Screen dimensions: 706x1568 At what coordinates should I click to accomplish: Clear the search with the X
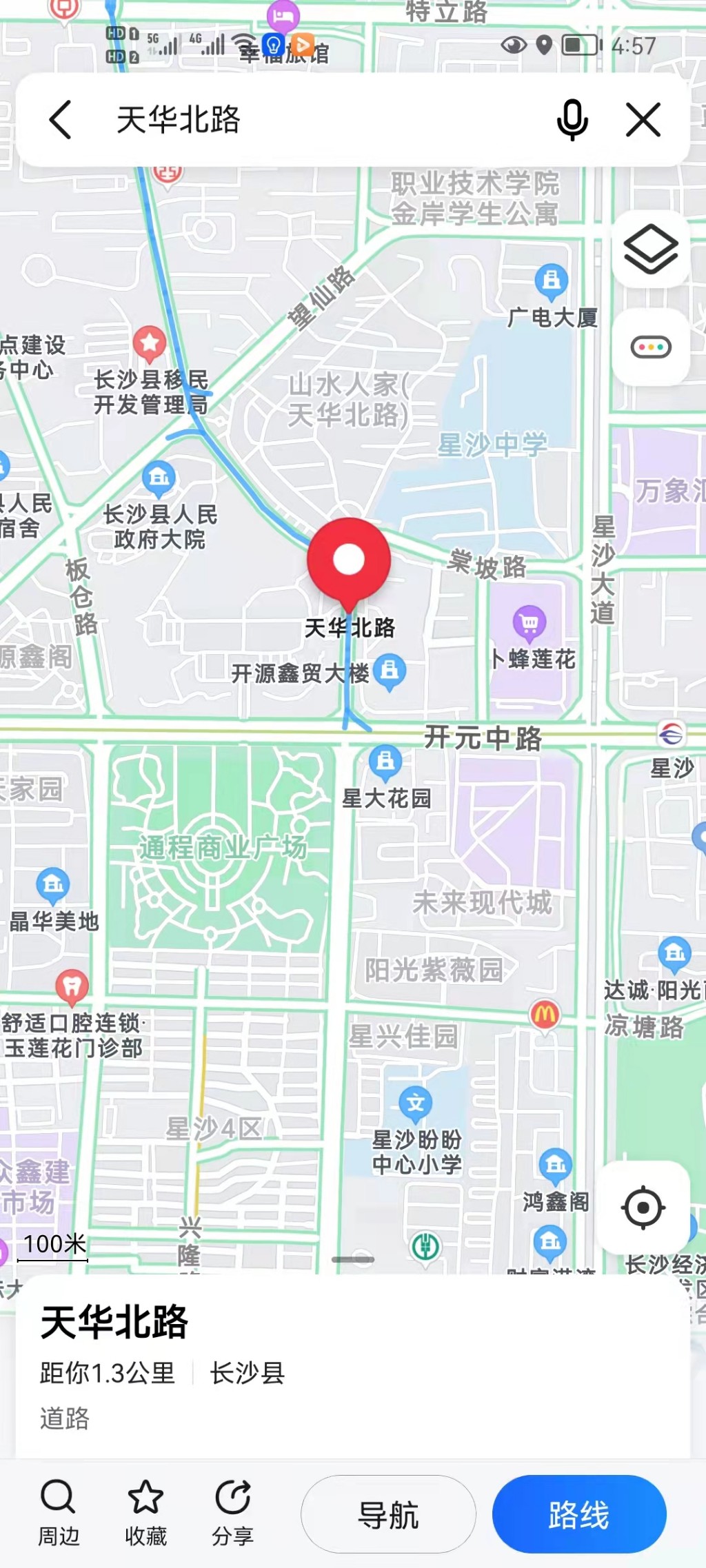tap(643, 120)
